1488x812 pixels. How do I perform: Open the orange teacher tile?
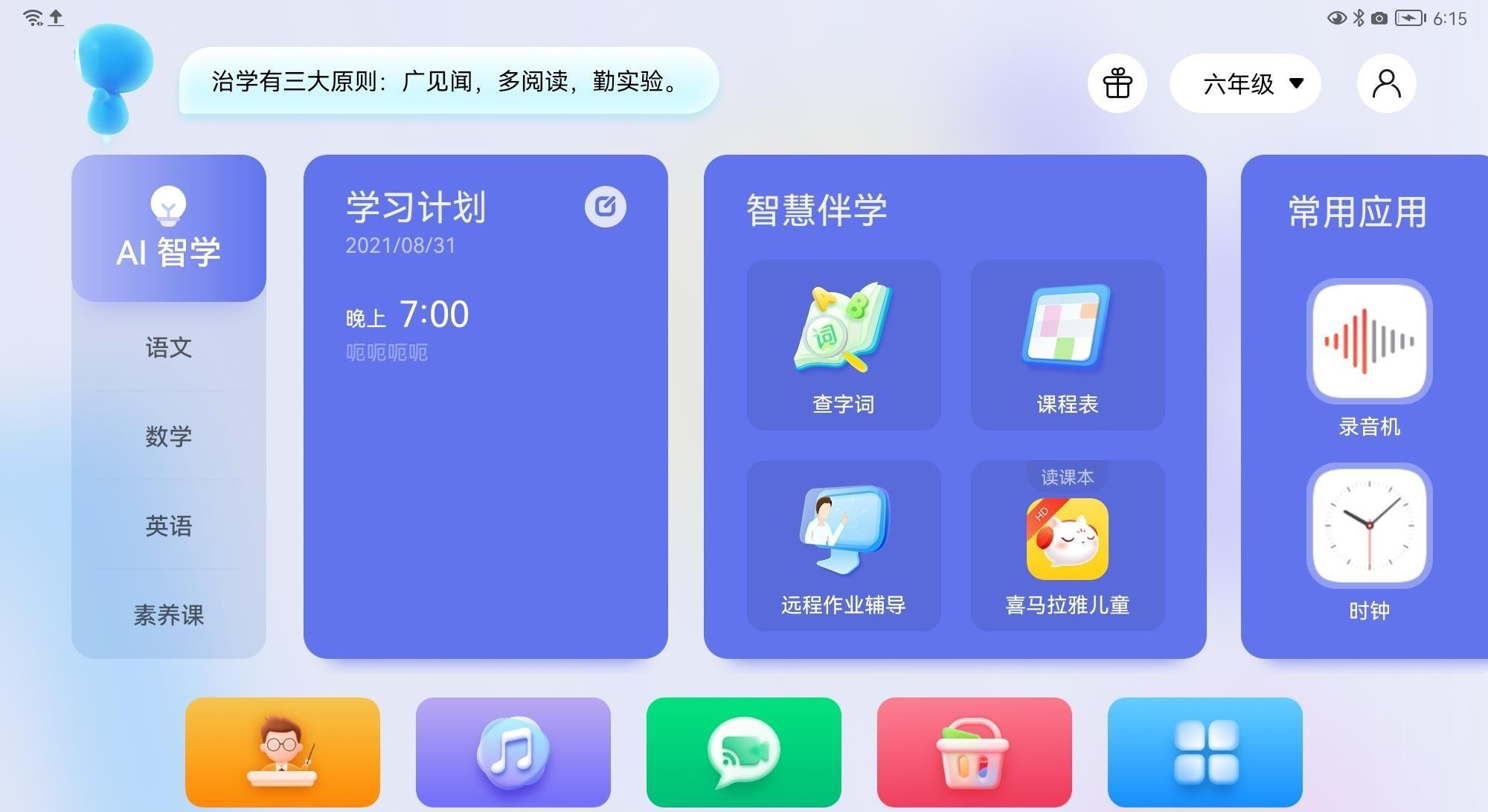[x=283, y=753]
